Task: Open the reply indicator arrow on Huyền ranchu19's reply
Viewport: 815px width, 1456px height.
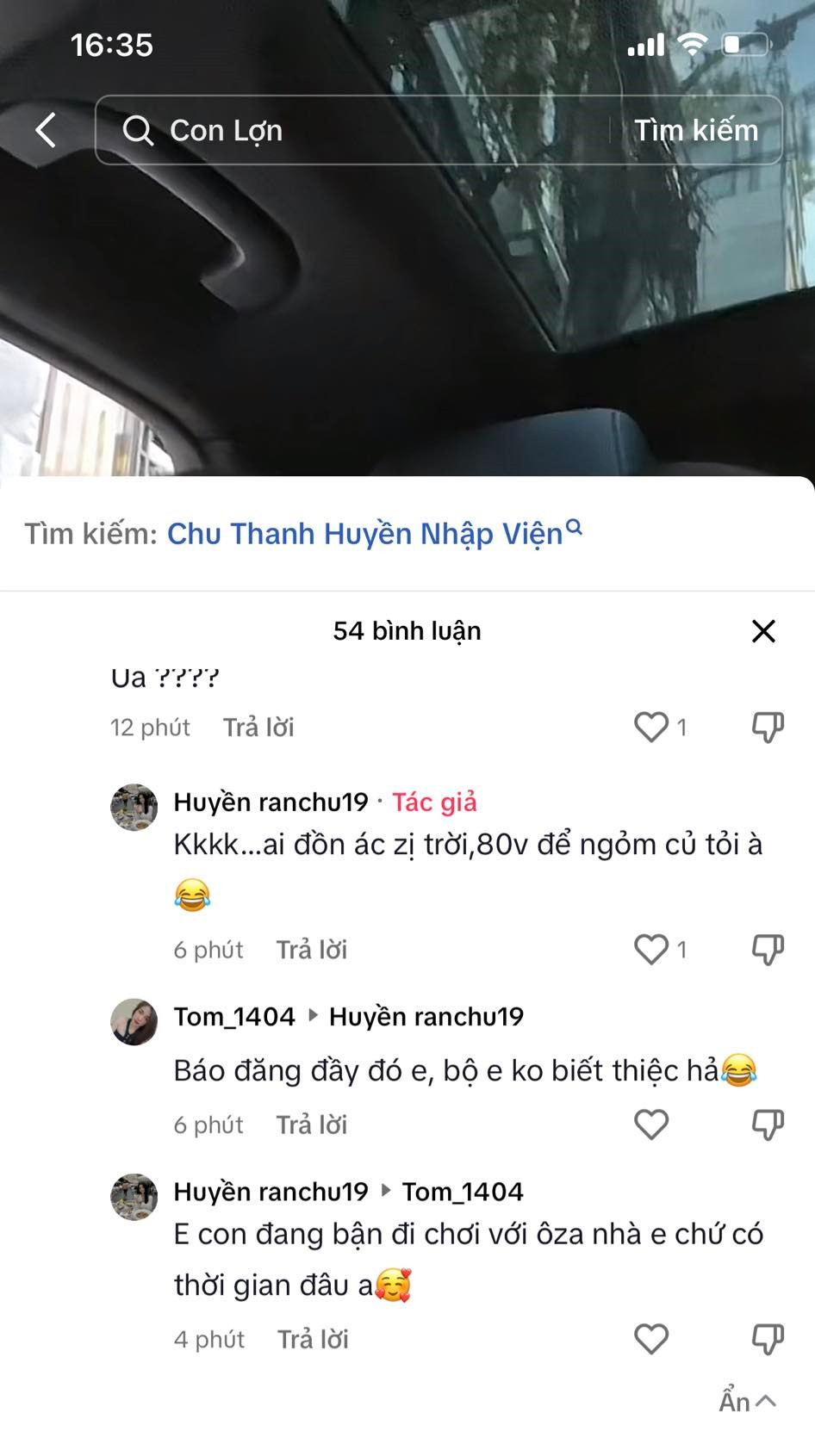Action: (x=385, y=1191)
